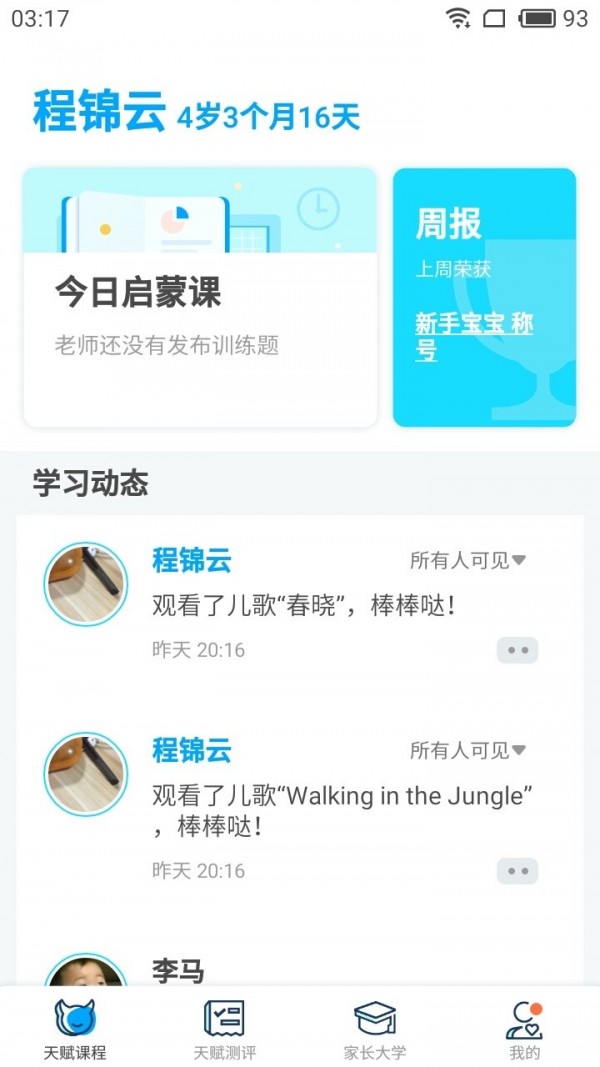Switch to the 天赋测评 tab

[225, 1030]
